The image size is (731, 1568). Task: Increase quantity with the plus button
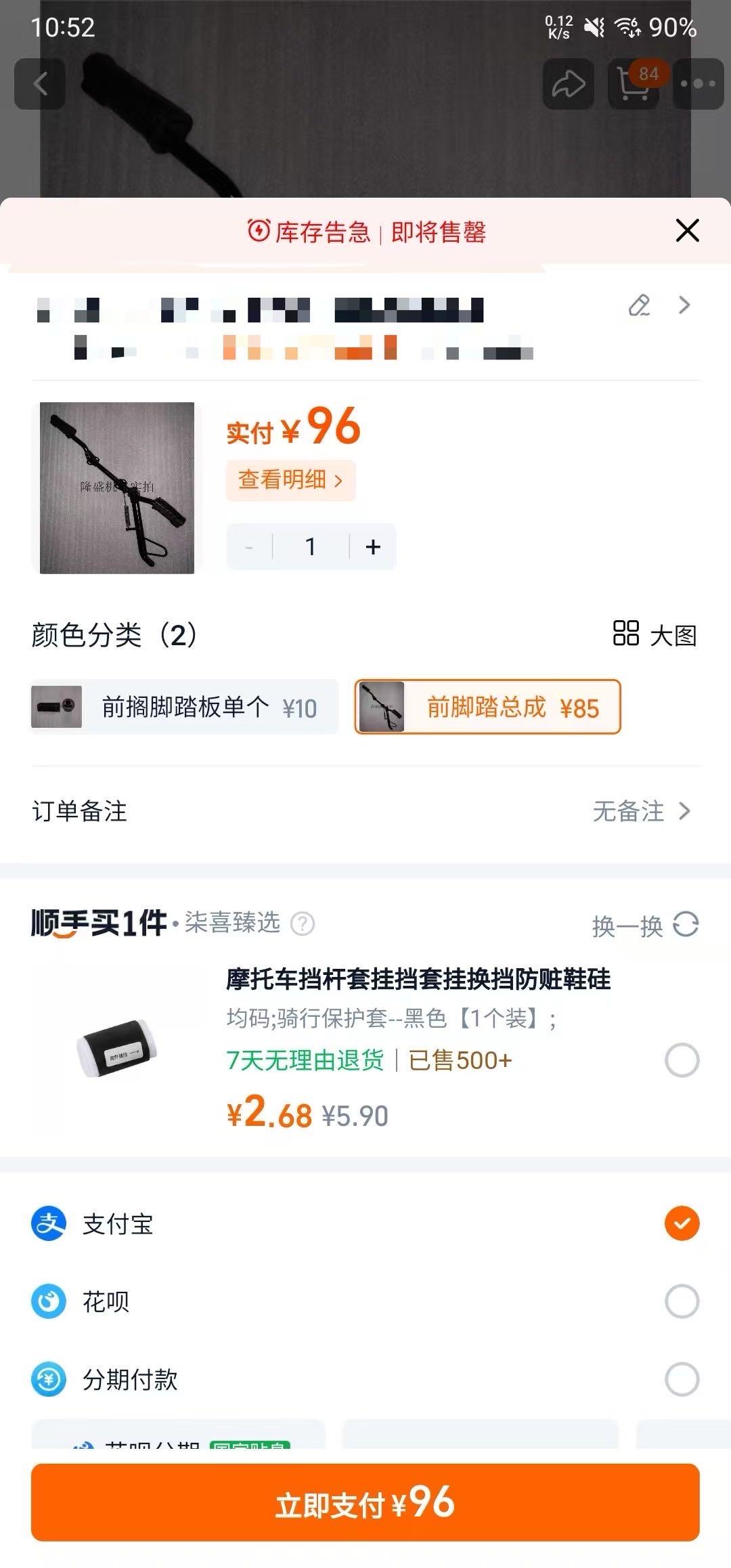pyautogui.click(x=373, y=546)
